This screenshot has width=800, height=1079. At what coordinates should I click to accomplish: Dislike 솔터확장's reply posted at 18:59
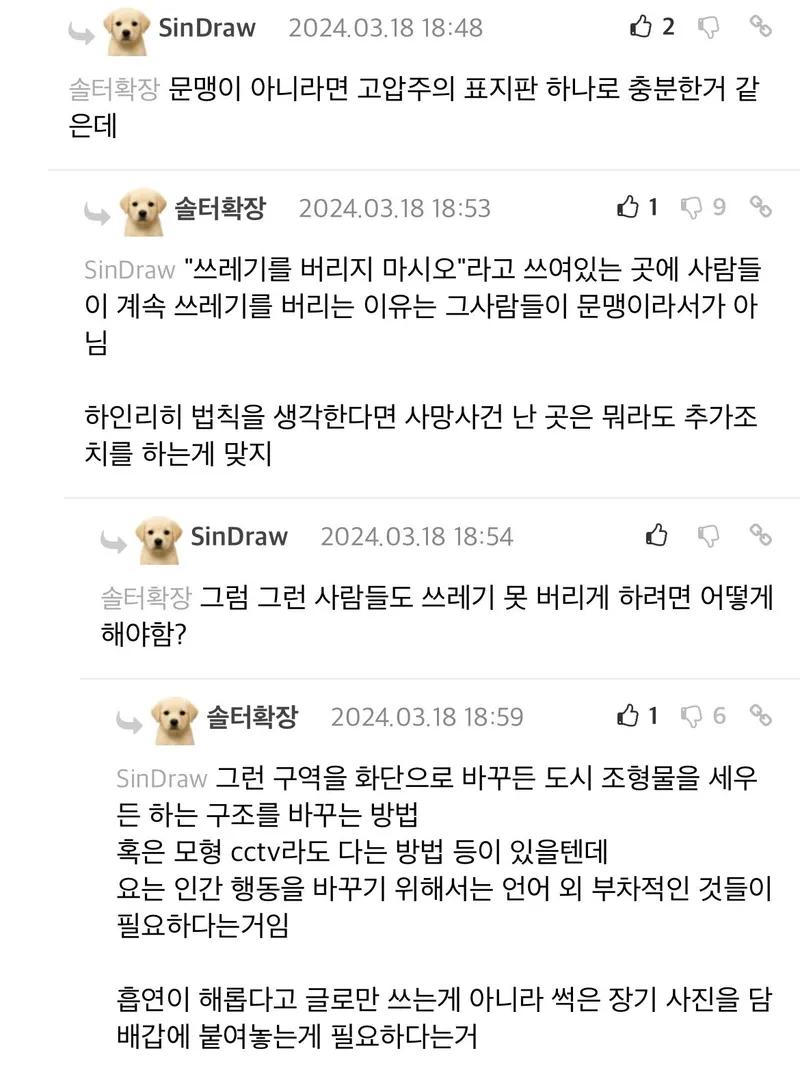point(691,715)
